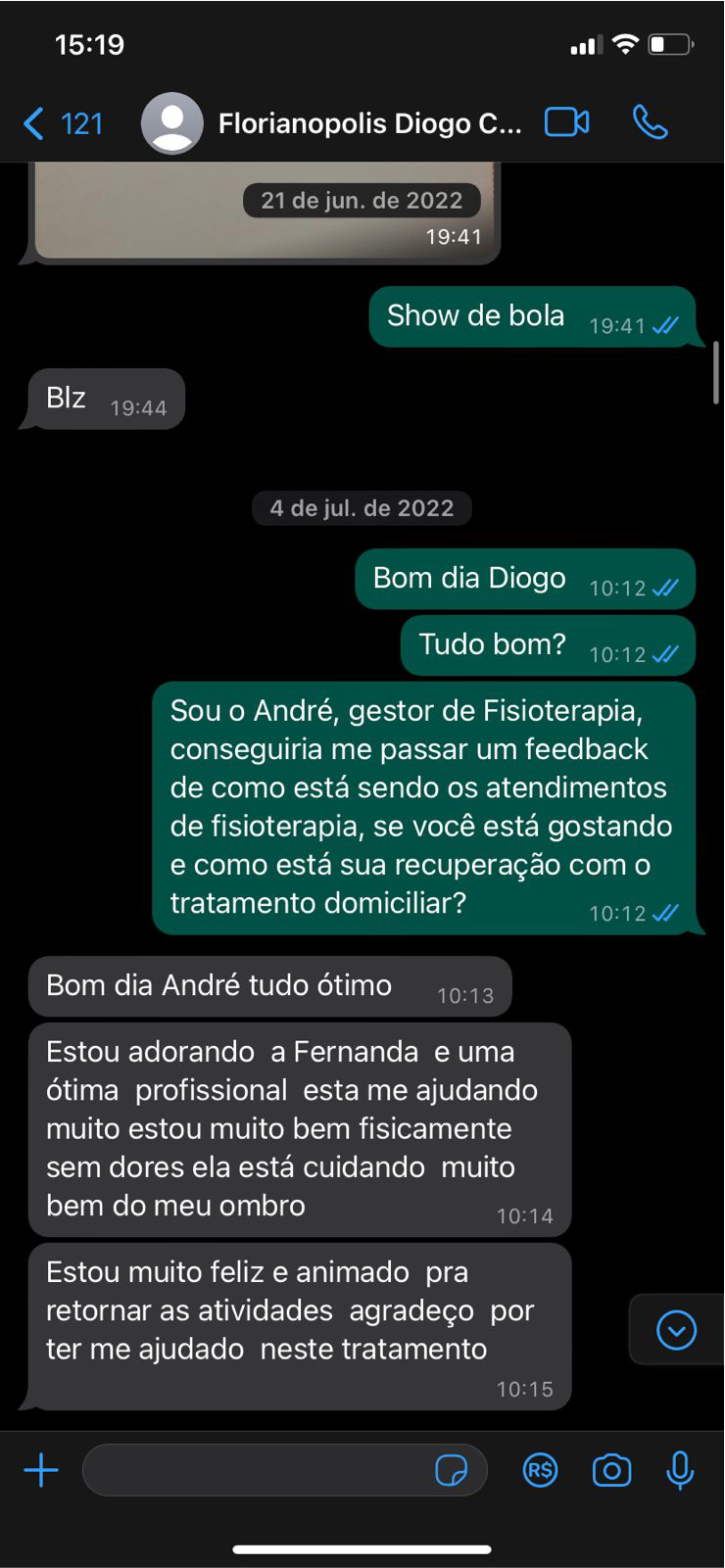Open the camera to take a photo
The width and height of the screenshot is (725, 1568).
point(611,1470)
